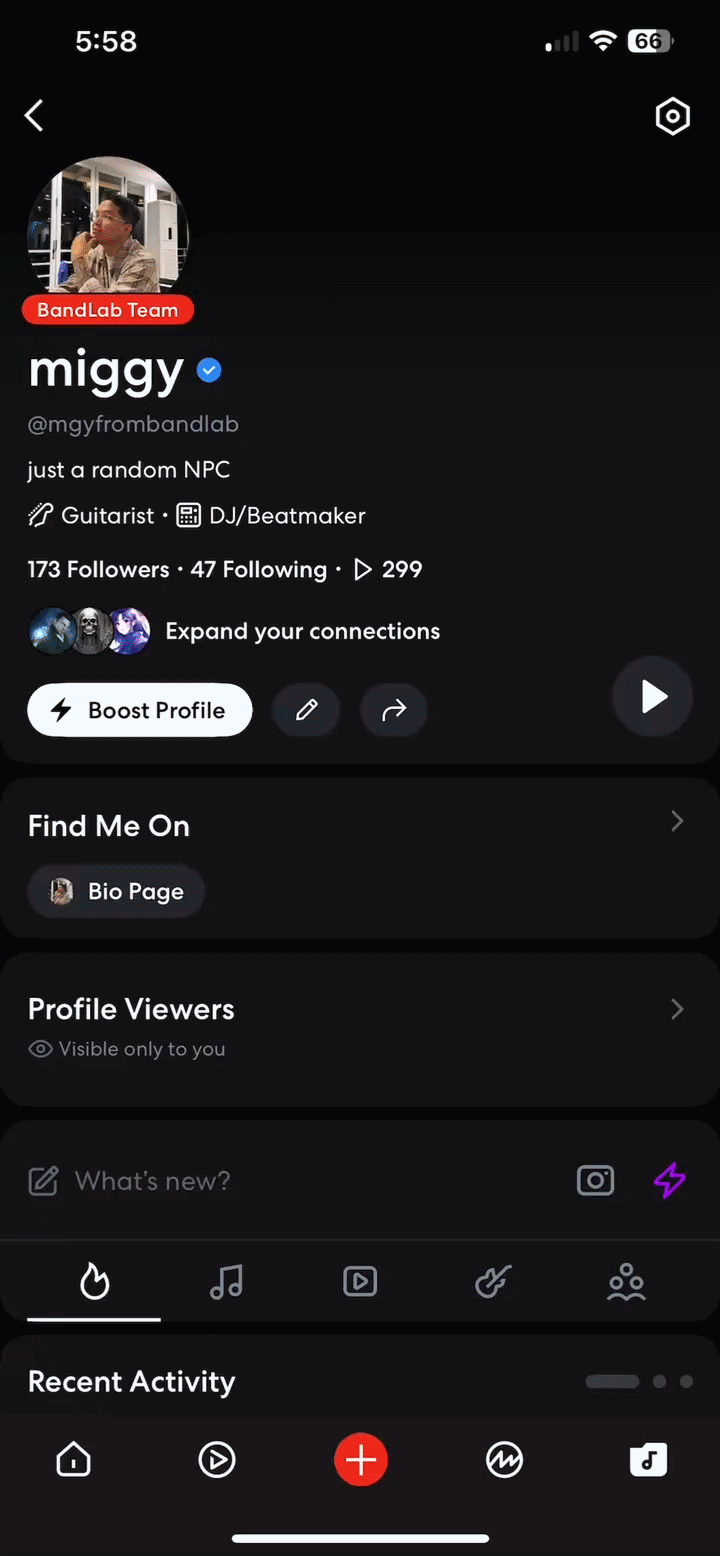The height and width of the screenshot is (1556, 720).
Task: Add a photo with camera icon
Action: click(596, 1181)
